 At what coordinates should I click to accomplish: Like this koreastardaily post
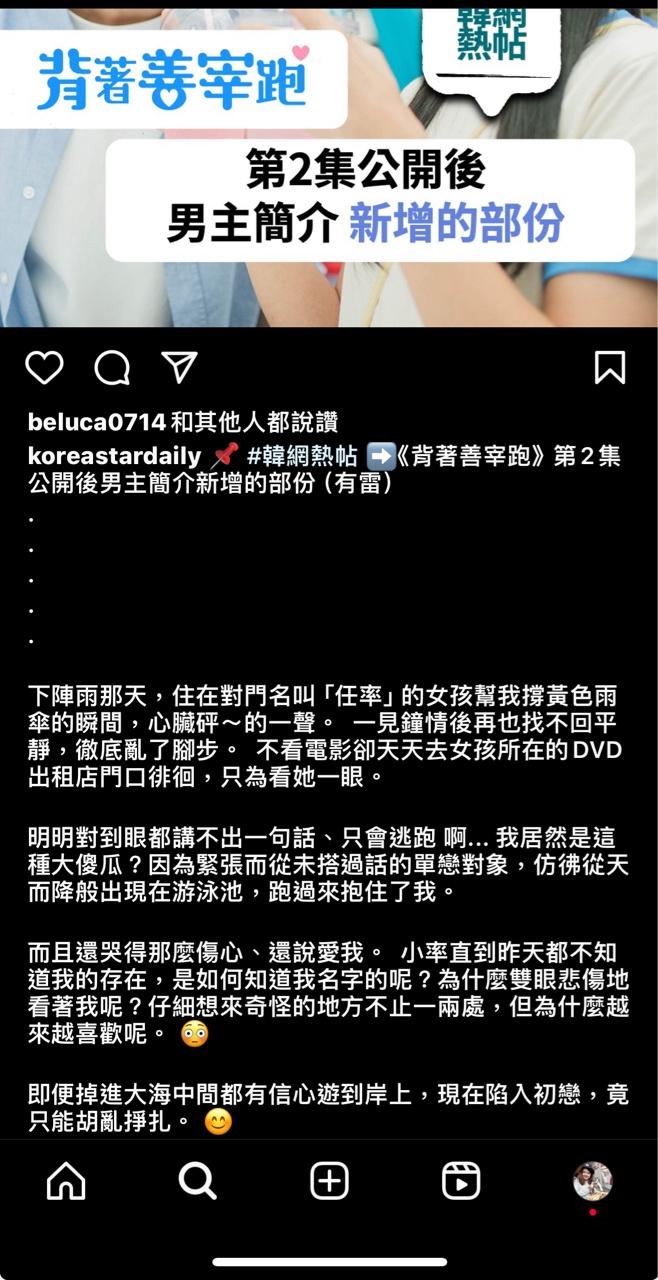[x=44, y=368]
